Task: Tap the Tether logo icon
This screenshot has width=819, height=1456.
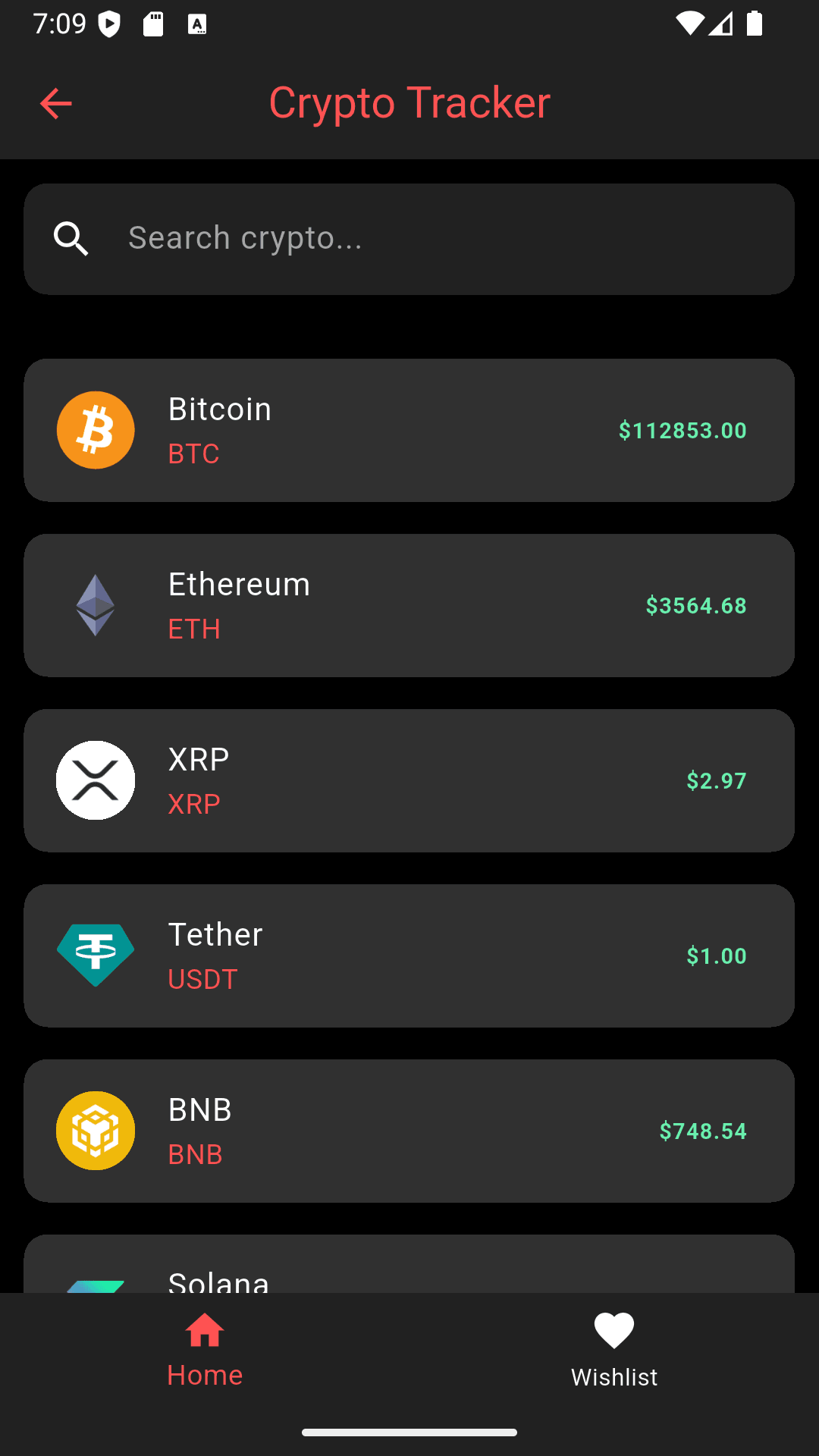Action: point(96,955)
